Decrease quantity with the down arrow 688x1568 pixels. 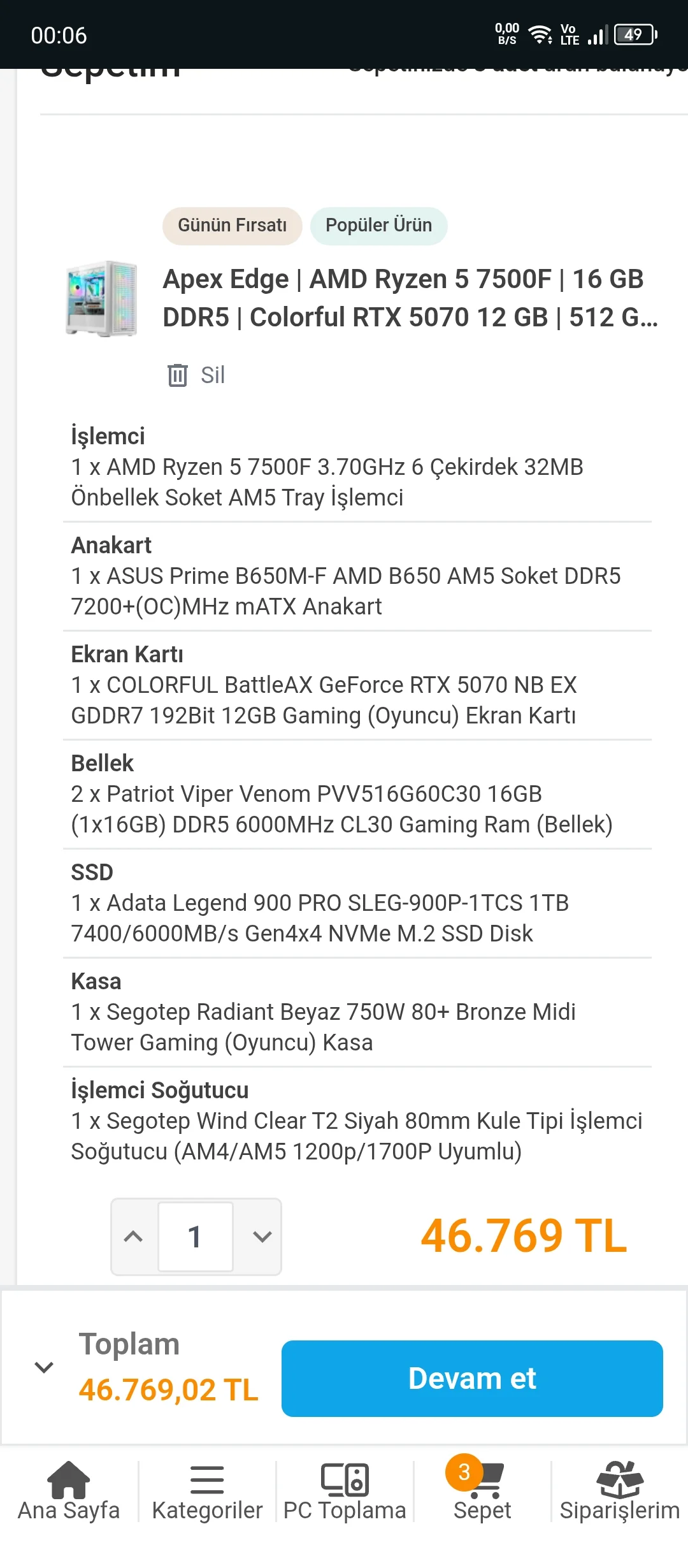click(262, 1237)
